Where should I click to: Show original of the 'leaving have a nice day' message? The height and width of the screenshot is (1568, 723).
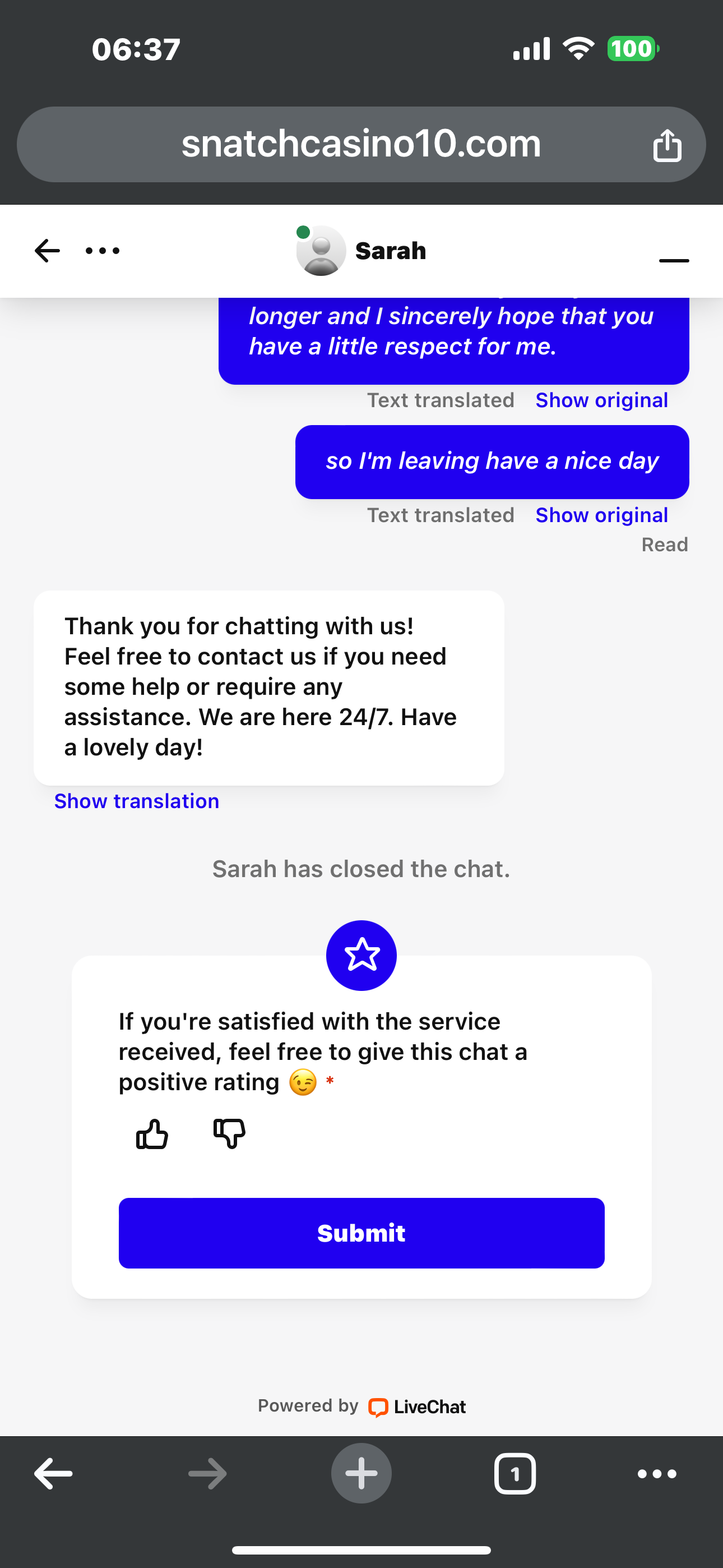click(601, 515)
